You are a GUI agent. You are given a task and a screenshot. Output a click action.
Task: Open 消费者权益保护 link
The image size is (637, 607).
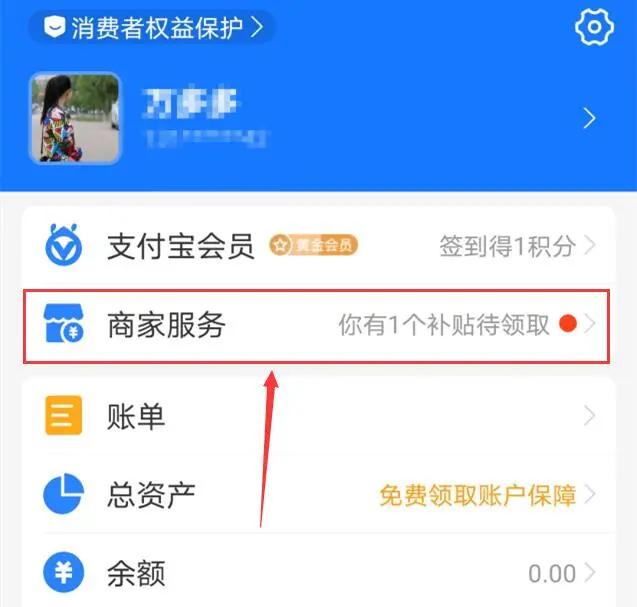click(x=152, y=27)
